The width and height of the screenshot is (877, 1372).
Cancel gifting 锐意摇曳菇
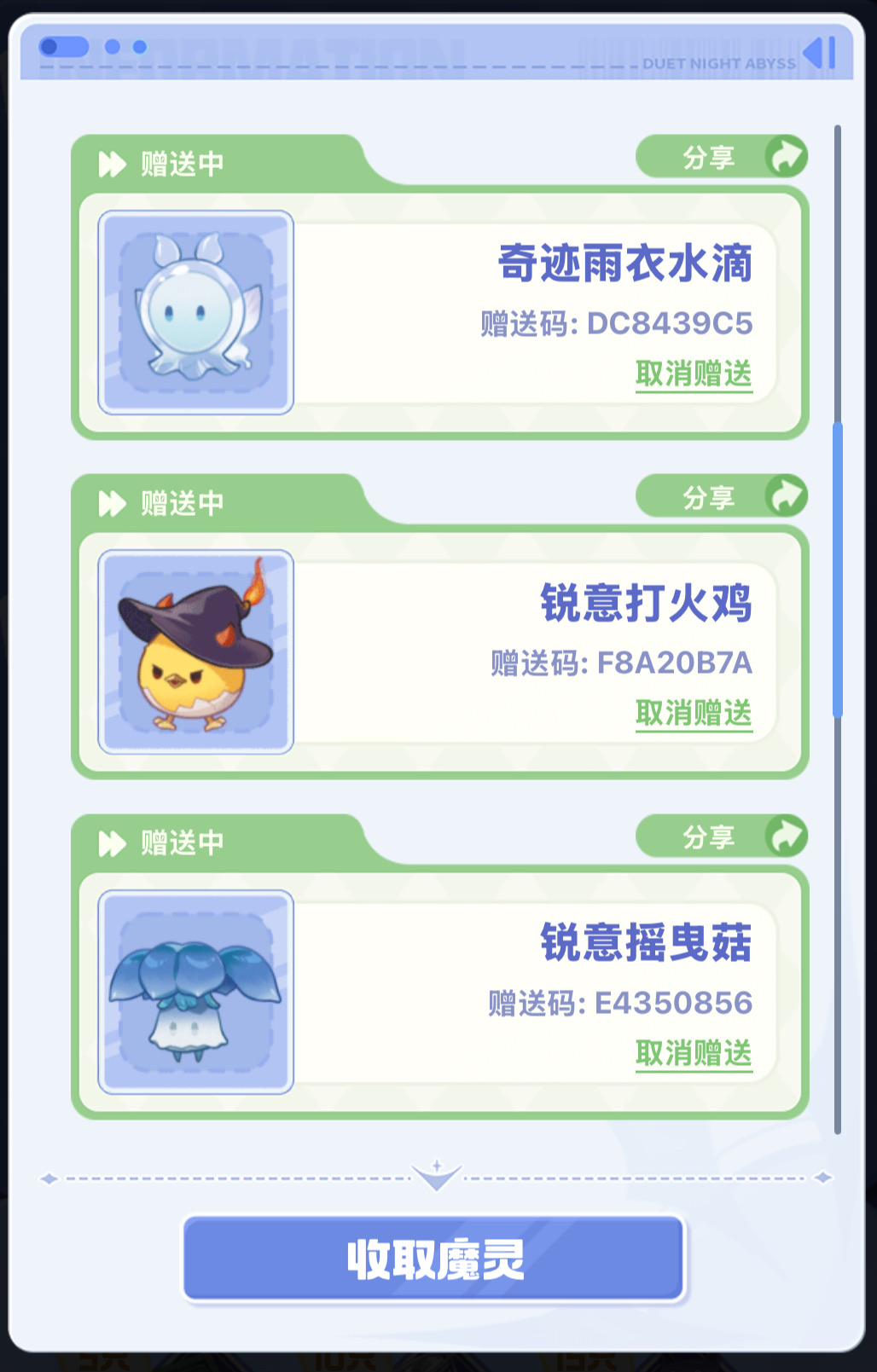pos(694,1053)
